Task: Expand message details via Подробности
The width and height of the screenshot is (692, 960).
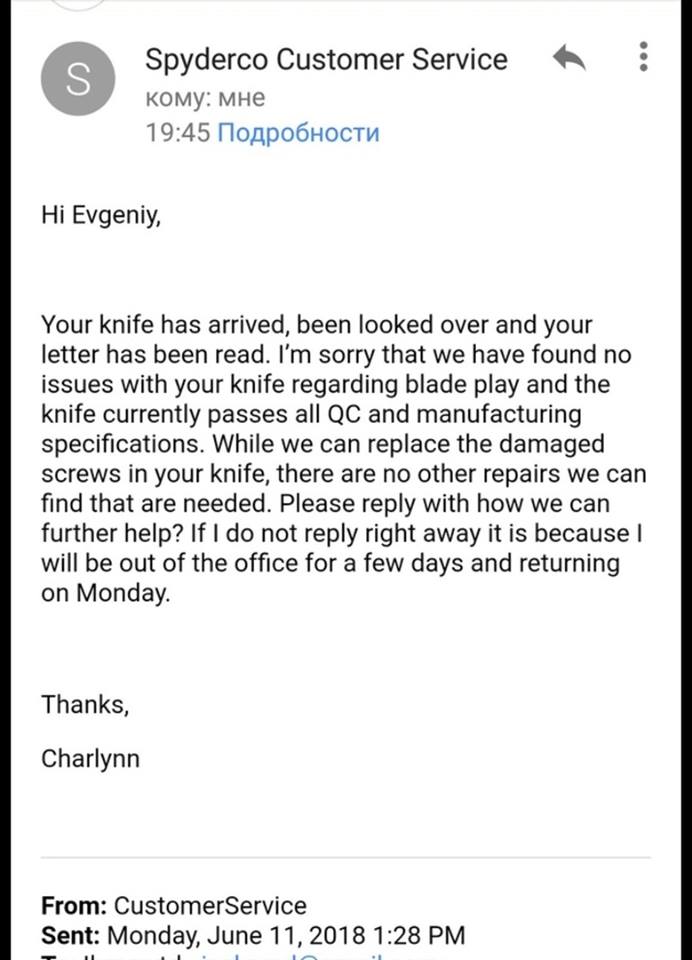Action: (298, 132)
